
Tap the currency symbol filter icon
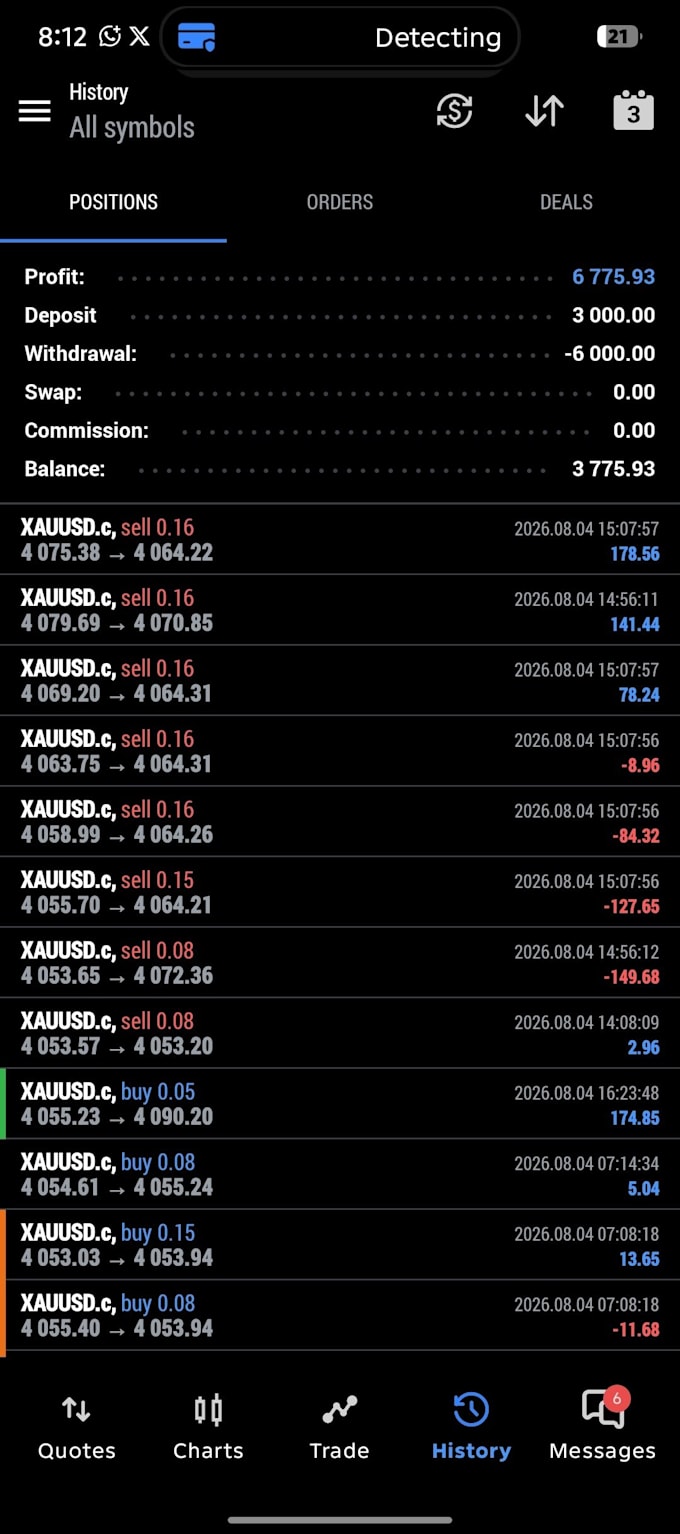pos(454,111)
